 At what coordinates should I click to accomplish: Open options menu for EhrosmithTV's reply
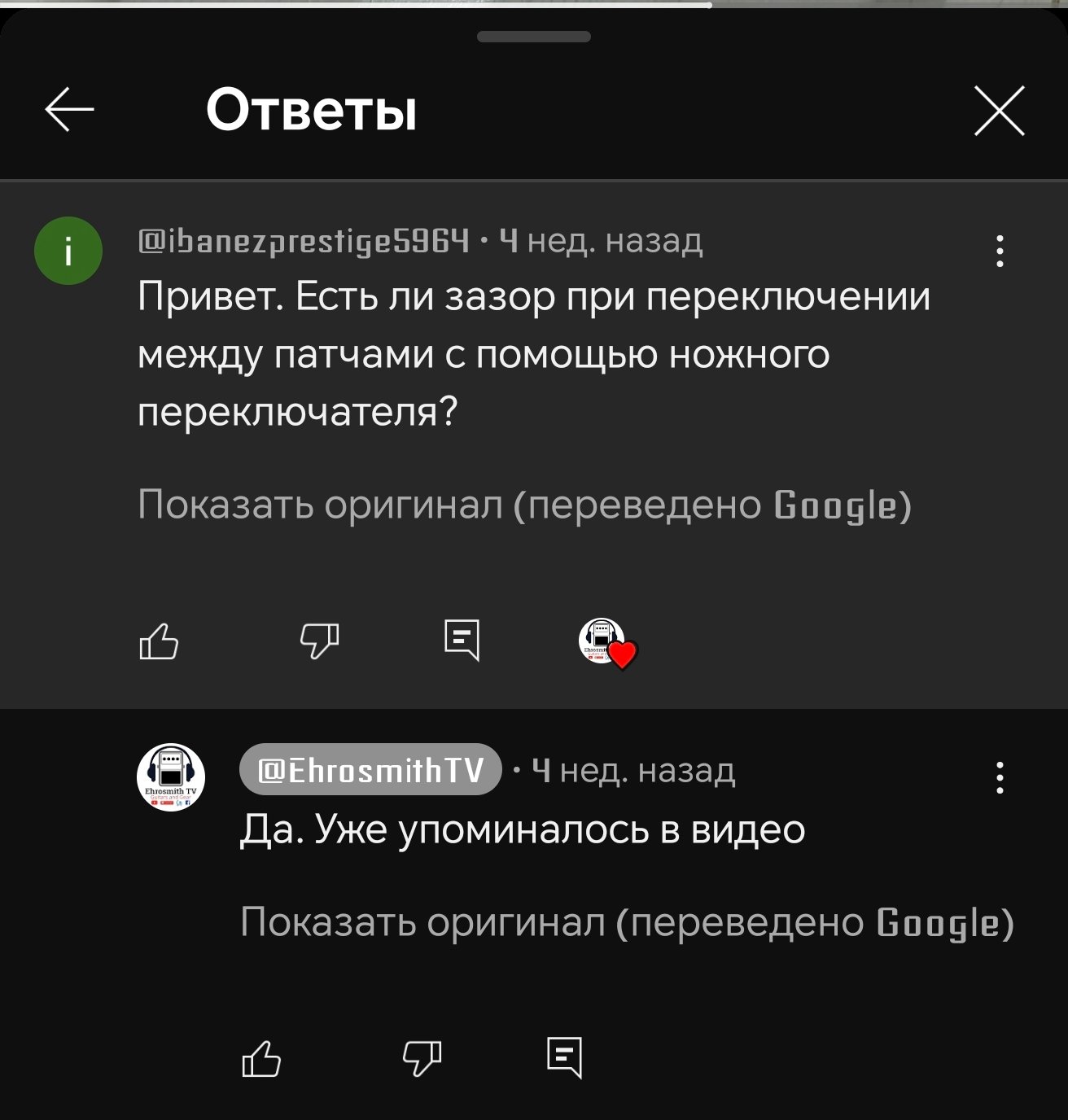(1000, 777)
